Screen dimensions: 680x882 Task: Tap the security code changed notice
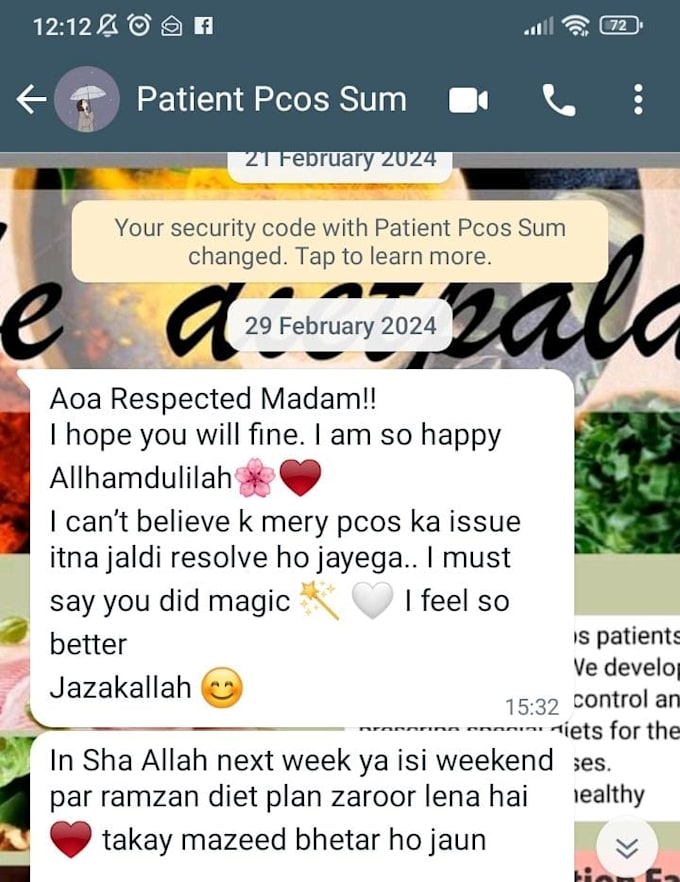340,241
